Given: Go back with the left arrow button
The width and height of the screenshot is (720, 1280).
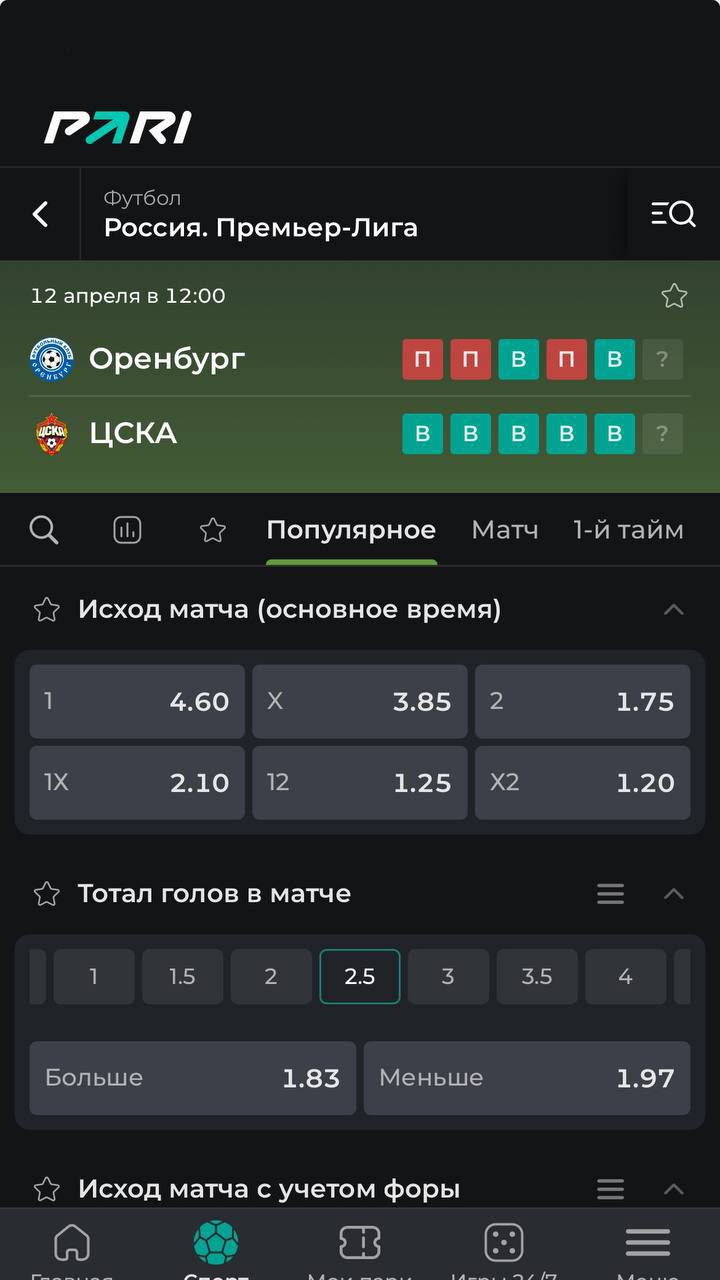Looking at the screenshot, I should point(39,213).
